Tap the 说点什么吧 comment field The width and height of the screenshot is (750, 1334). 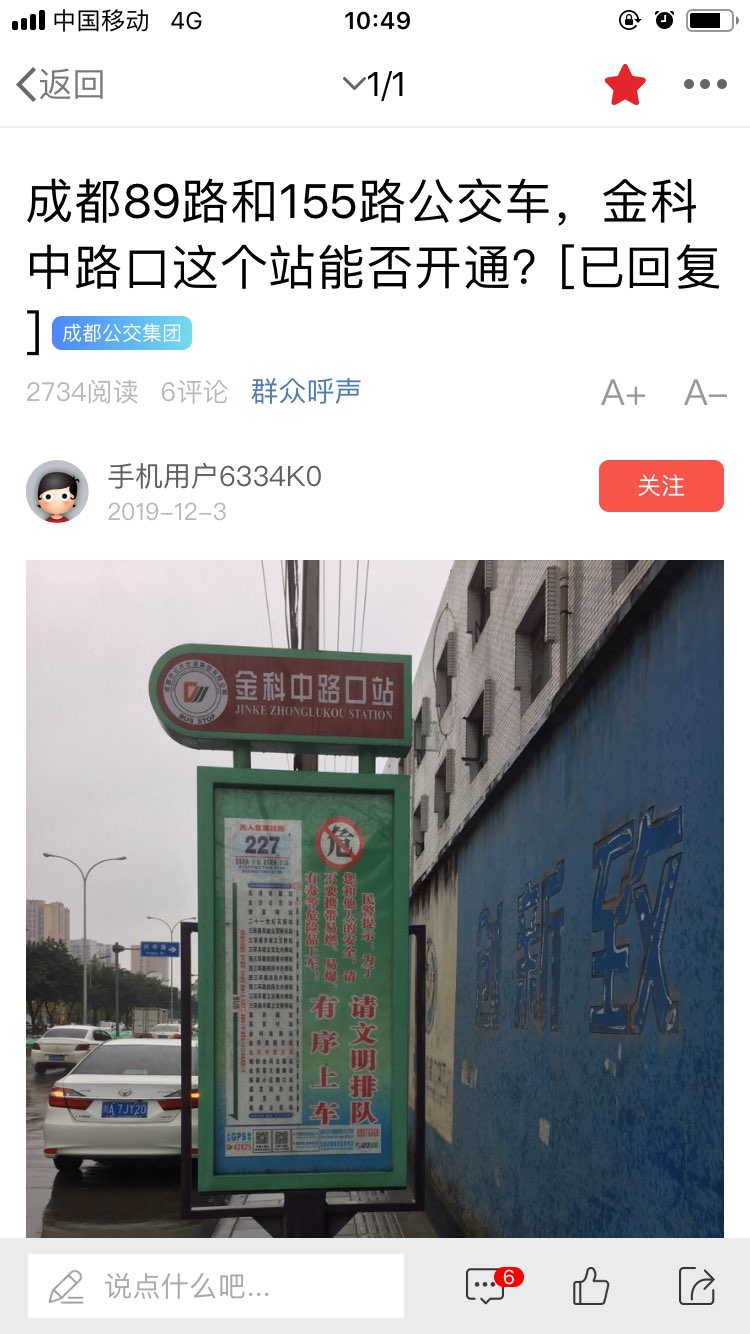216,1285
